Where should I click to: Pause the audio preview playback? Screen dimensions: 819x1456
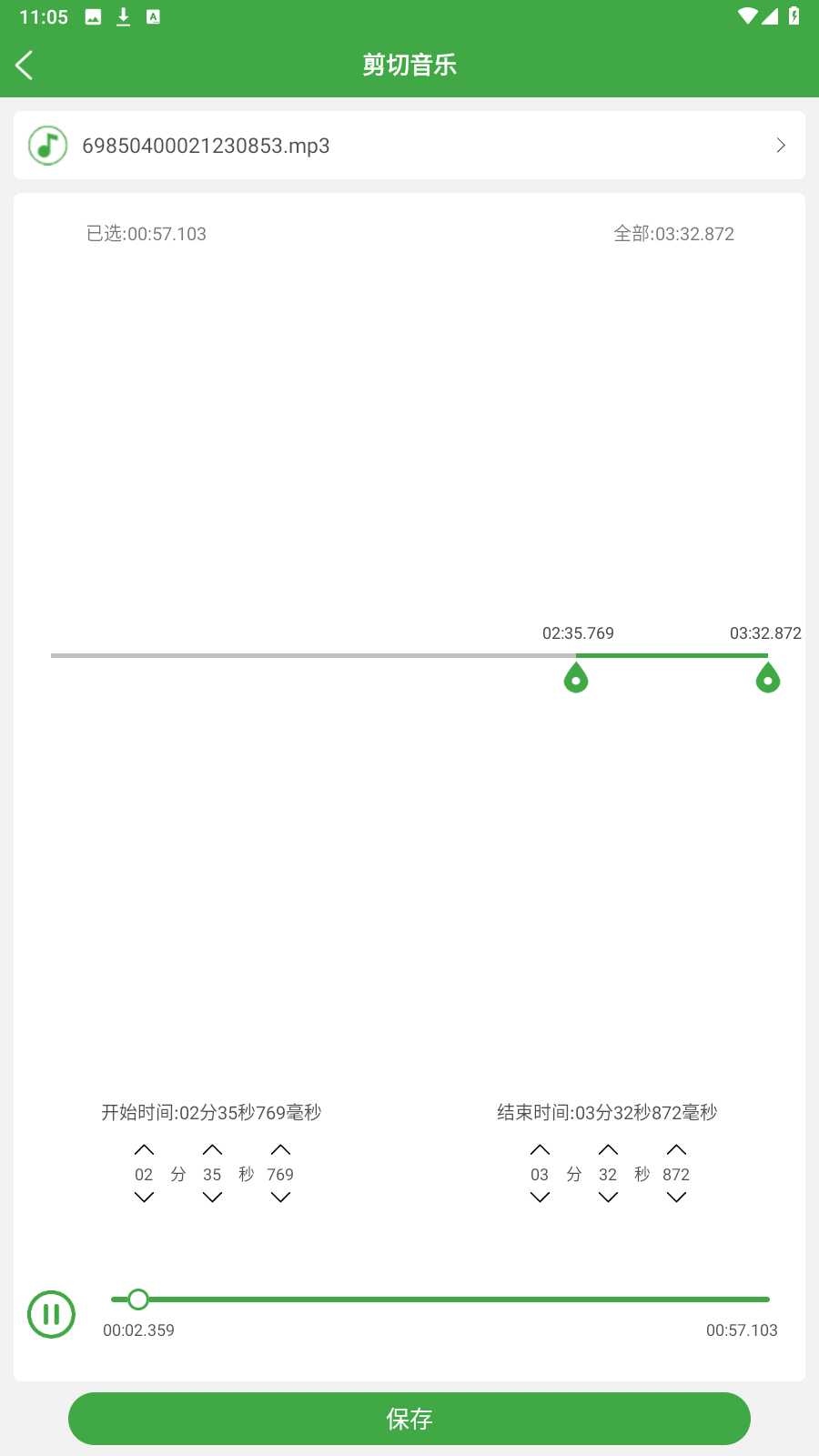(51, 1314)
